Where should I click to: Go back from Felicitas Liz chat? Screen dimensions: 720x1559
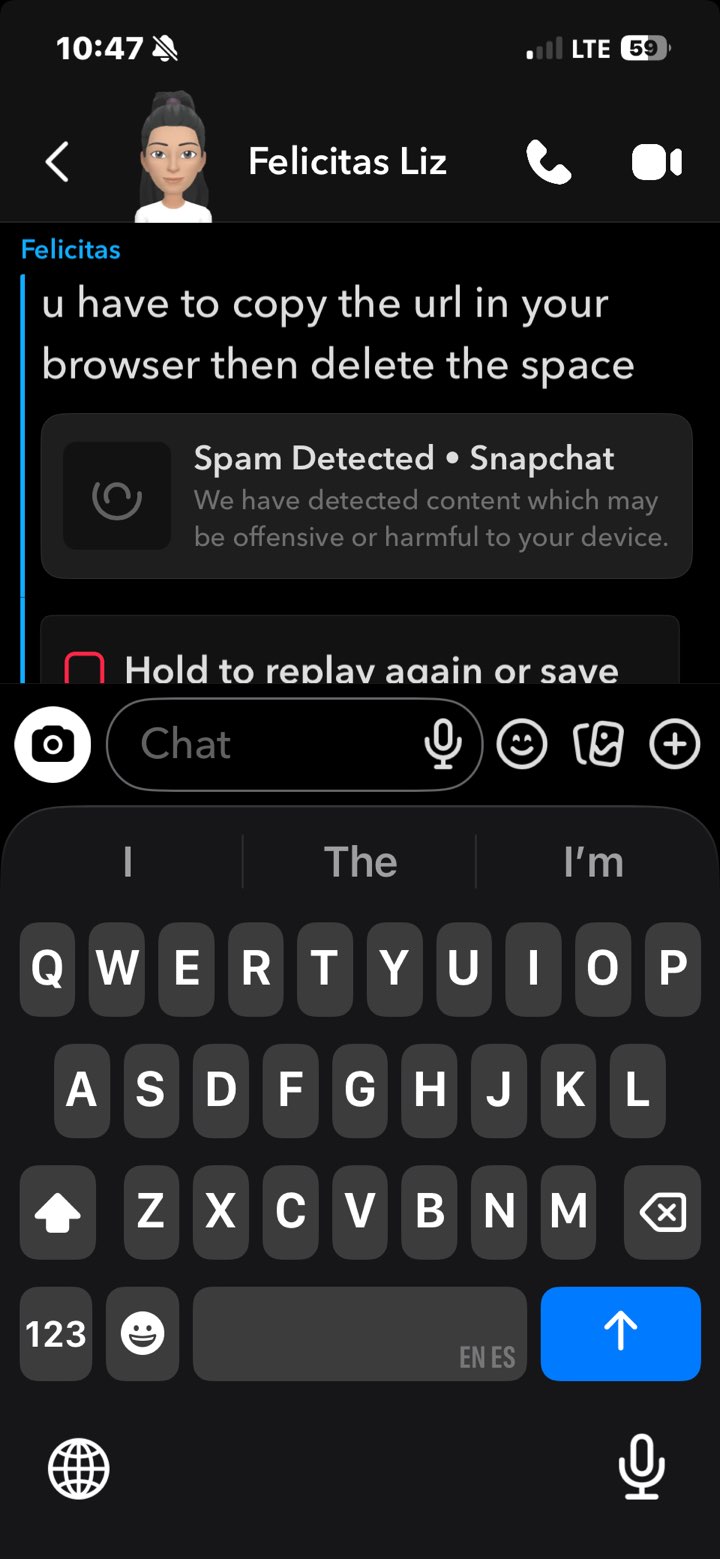pyautogui.click(x=57, y=162)
